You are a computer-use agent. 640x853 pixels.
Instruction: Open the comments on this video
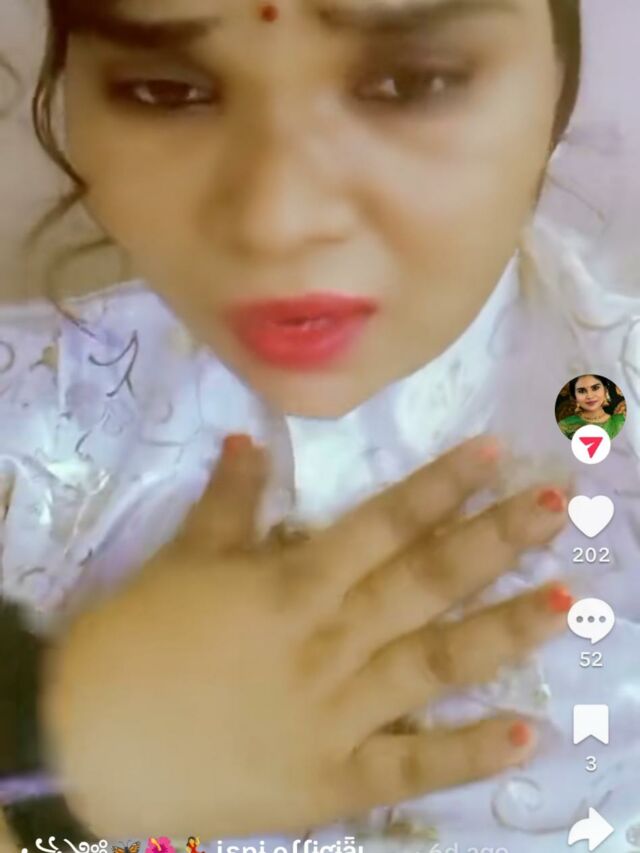(590, 620)
